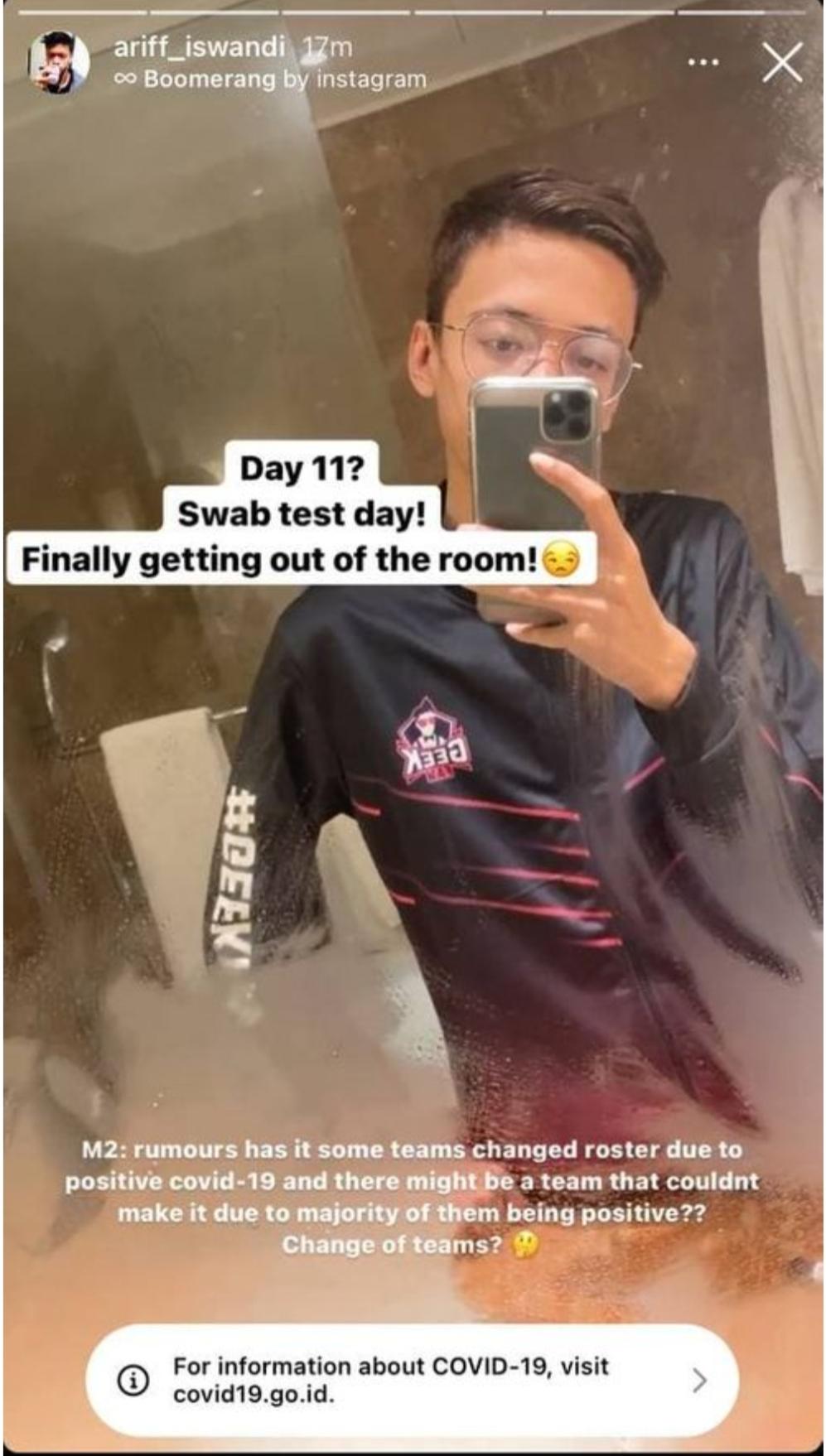Open the three-dot story options menu
Image resolution: width=826 pixels, height=1456 pixels.
point(703,63)
